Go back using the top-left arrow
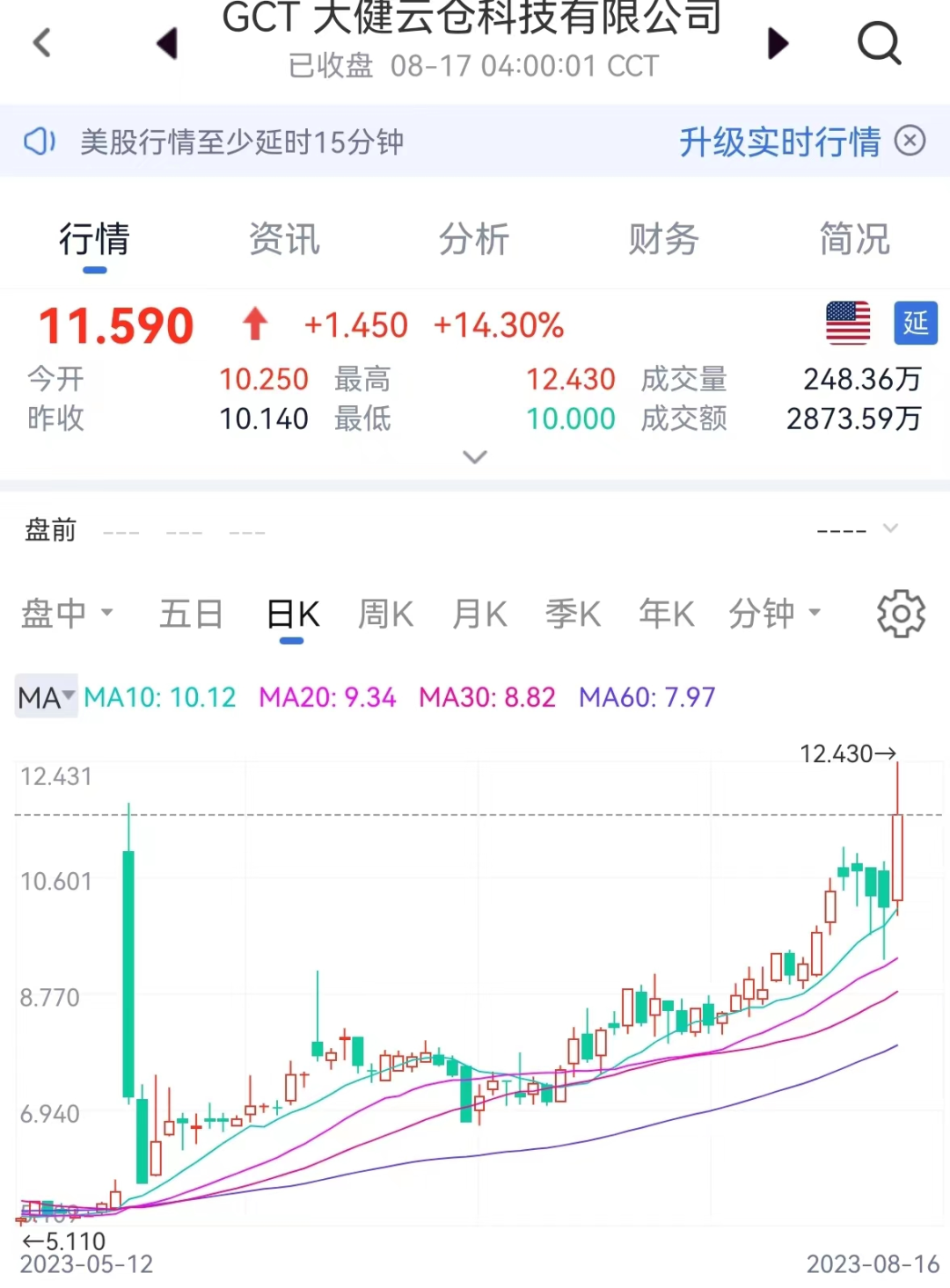Viewport: 950px width, 1288px height. pos(42,42)
